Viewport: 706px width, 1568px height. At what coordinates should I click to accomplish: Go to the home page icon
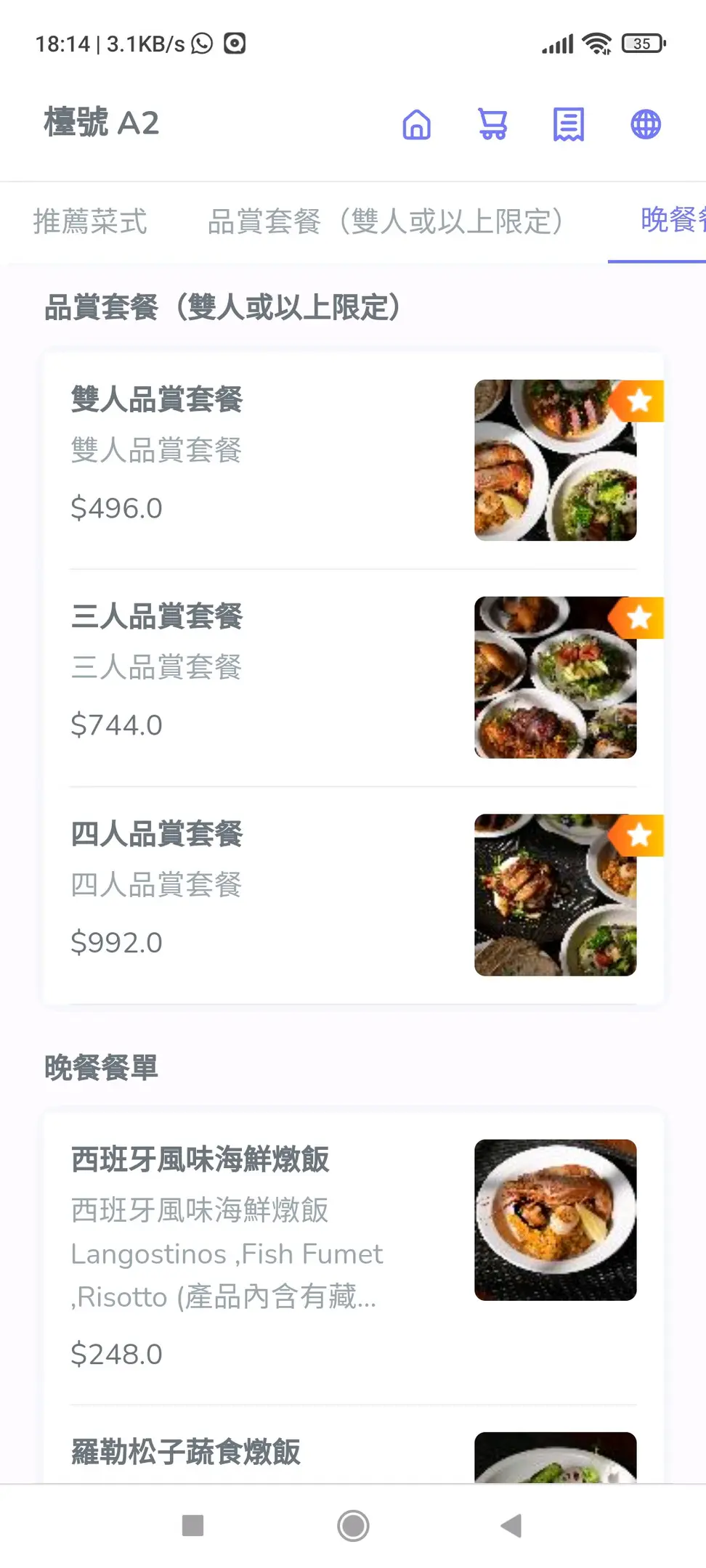pyautogui.click(x=417, y=124)
